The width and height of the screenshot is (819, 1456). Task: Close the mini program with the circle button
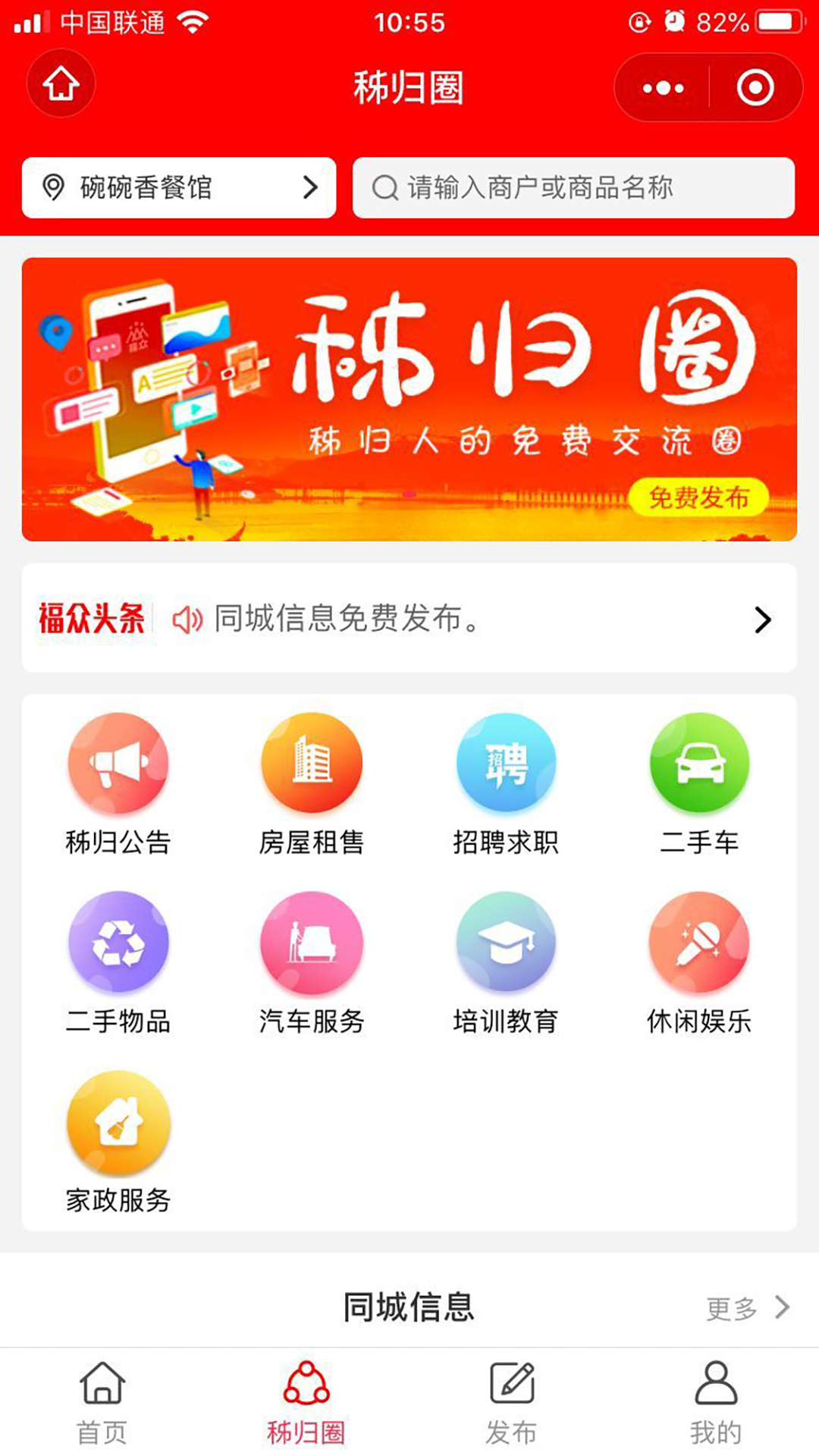(755, 88)
